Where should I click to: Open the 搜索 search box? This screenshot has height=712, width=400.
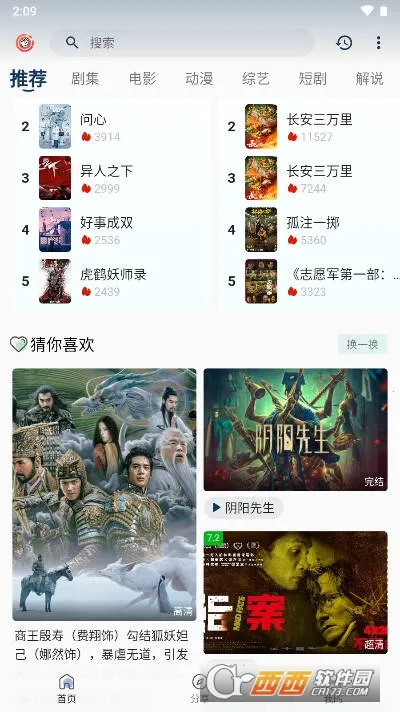(x=182, y=43)
